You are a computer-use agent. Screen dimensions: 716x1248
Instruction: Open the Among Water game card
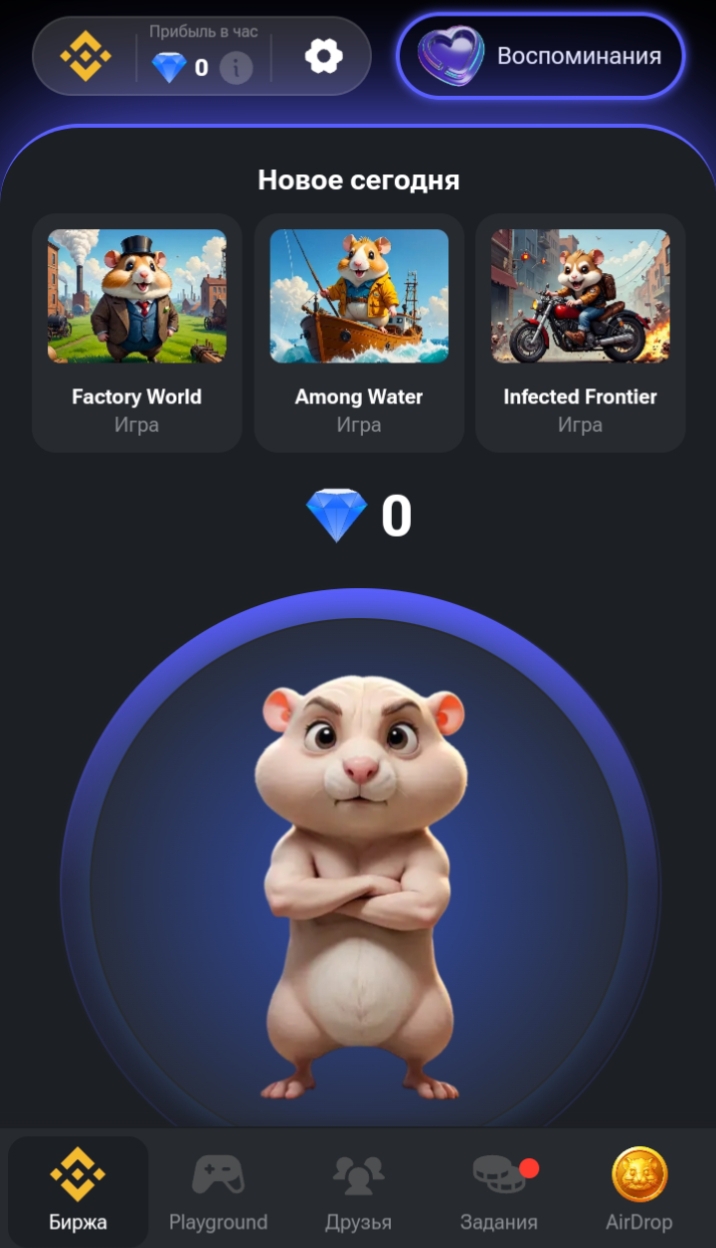click(359, 333)
